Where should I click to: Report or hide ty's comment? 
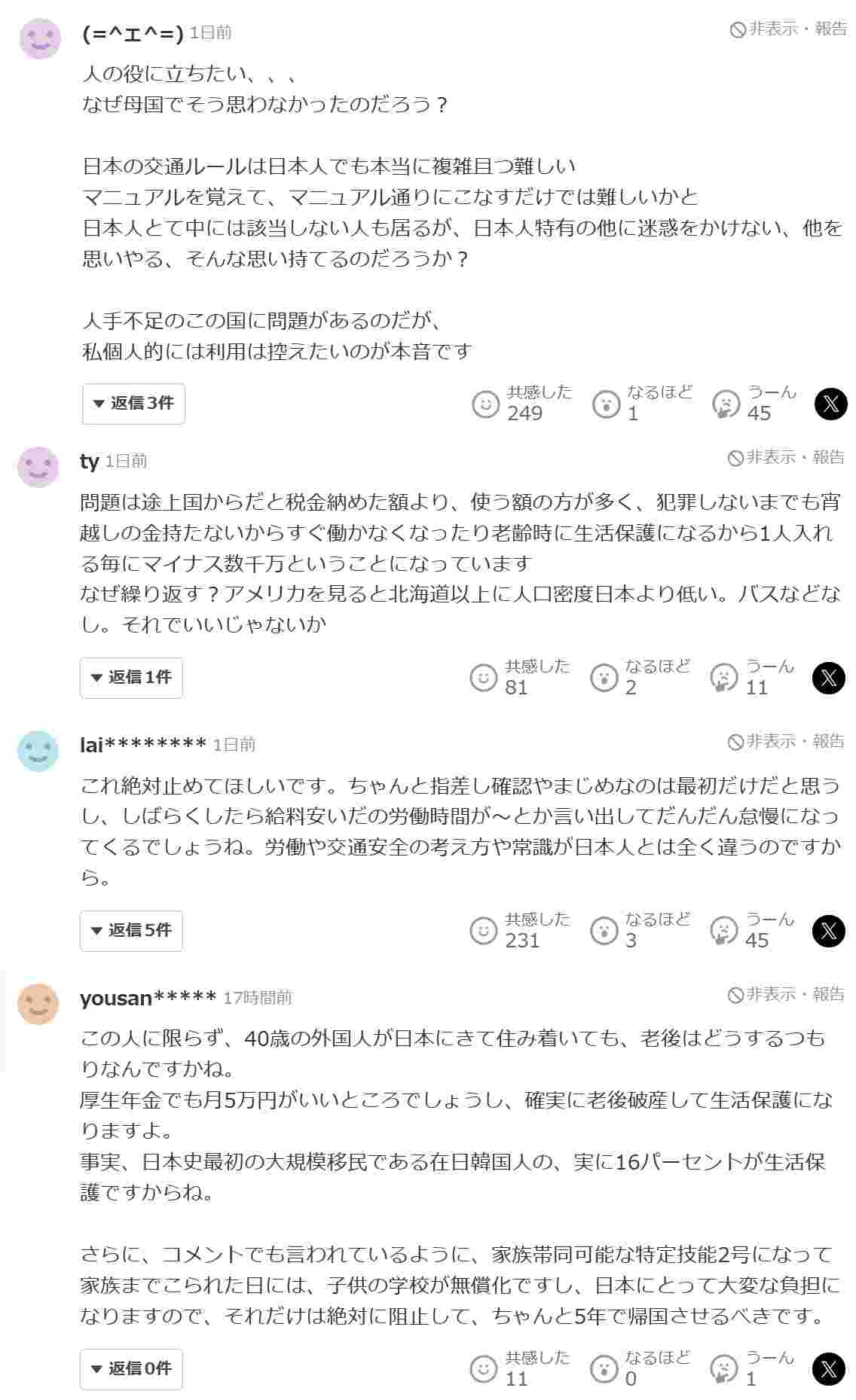point(787,458)
